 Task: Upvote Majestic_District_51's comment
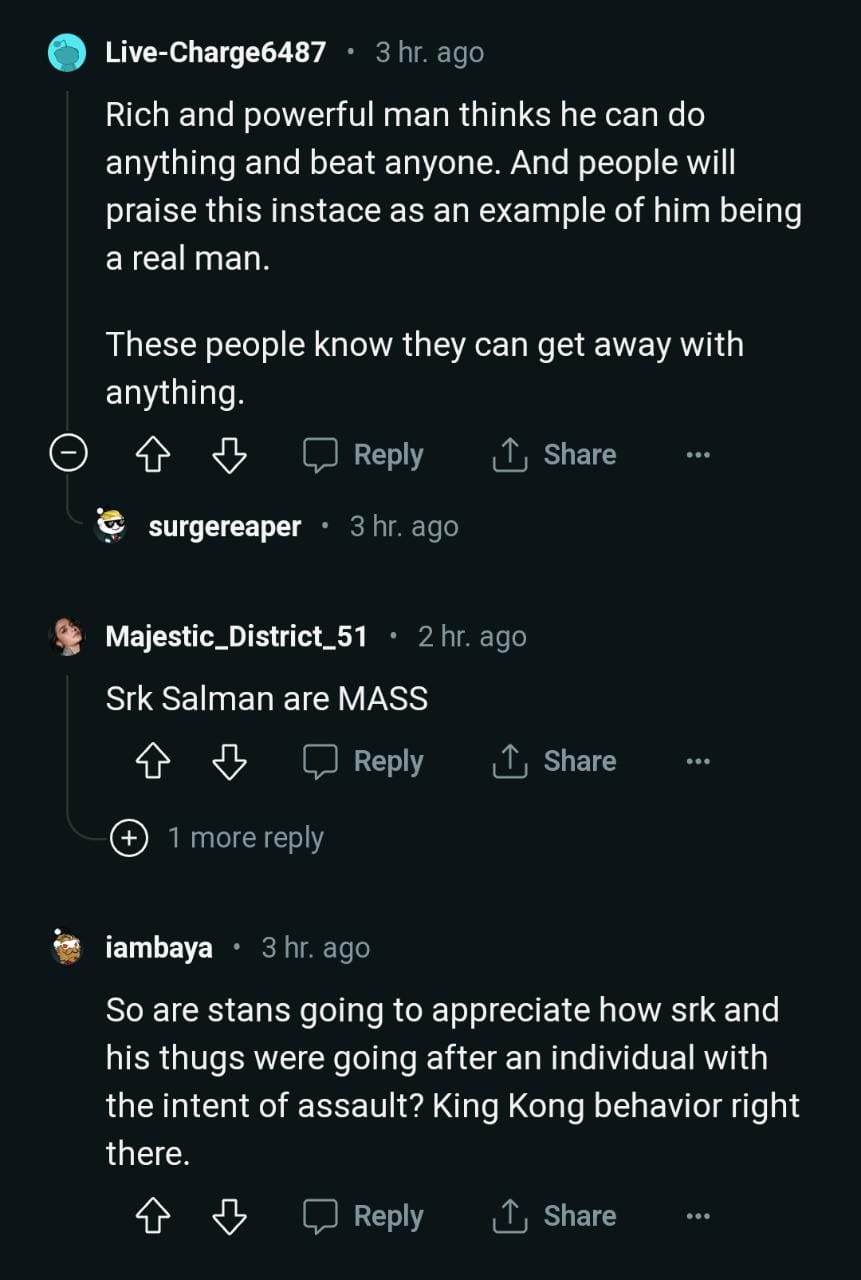click(x=151, y=762)
